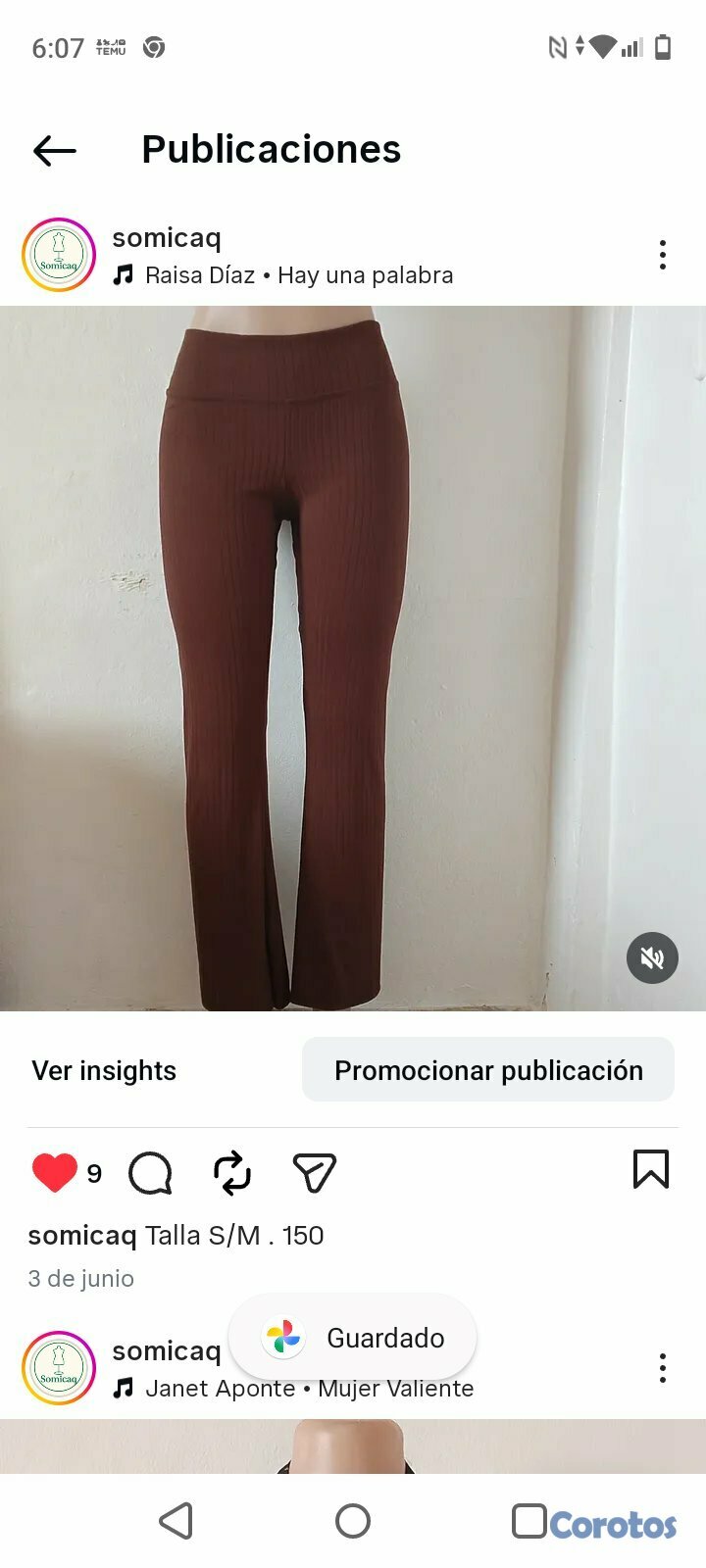Tap Promocionar publicación button
The width and height of the screenshot is (706, 1568).
(x=488, y=1070)
